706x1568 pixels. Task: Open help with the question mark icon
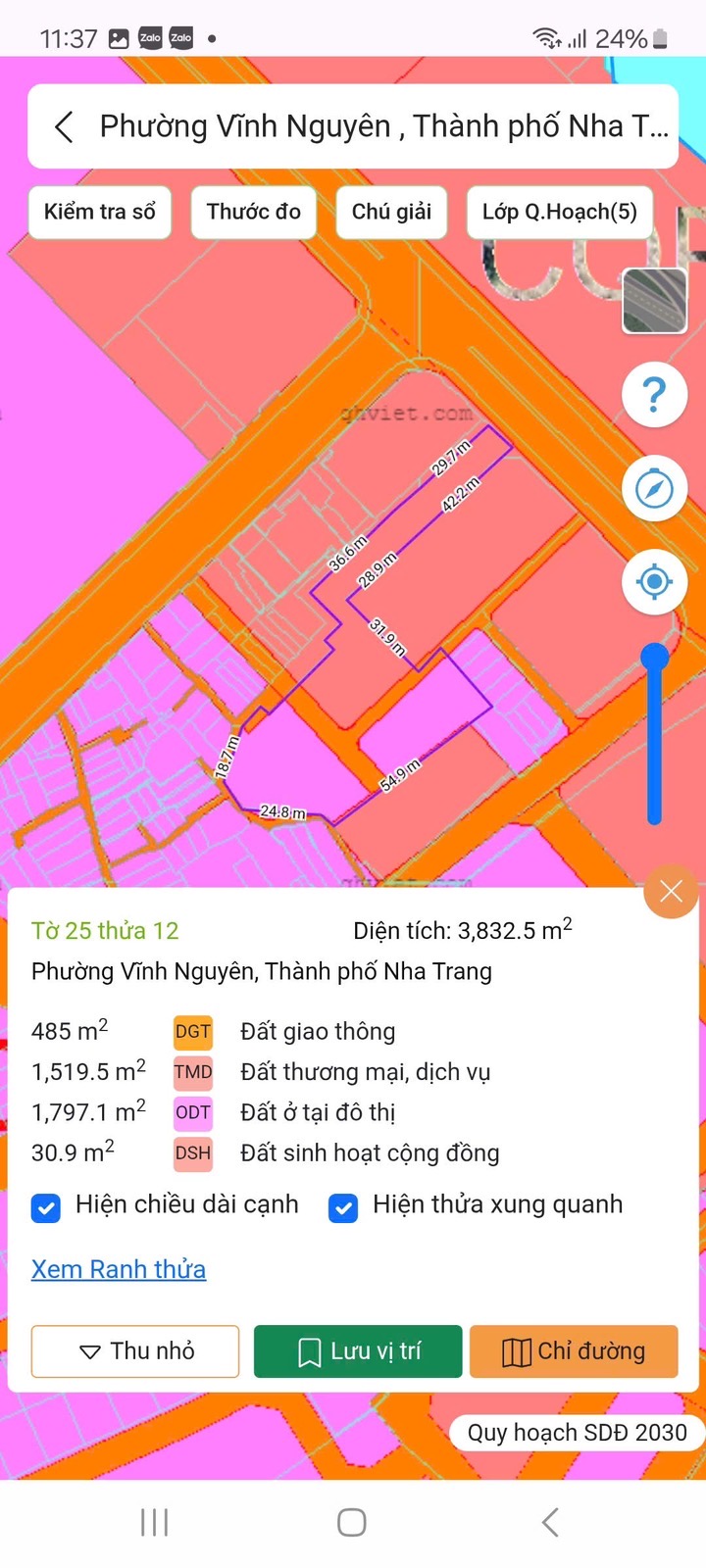pyautogui.click(x=654, y=394)
